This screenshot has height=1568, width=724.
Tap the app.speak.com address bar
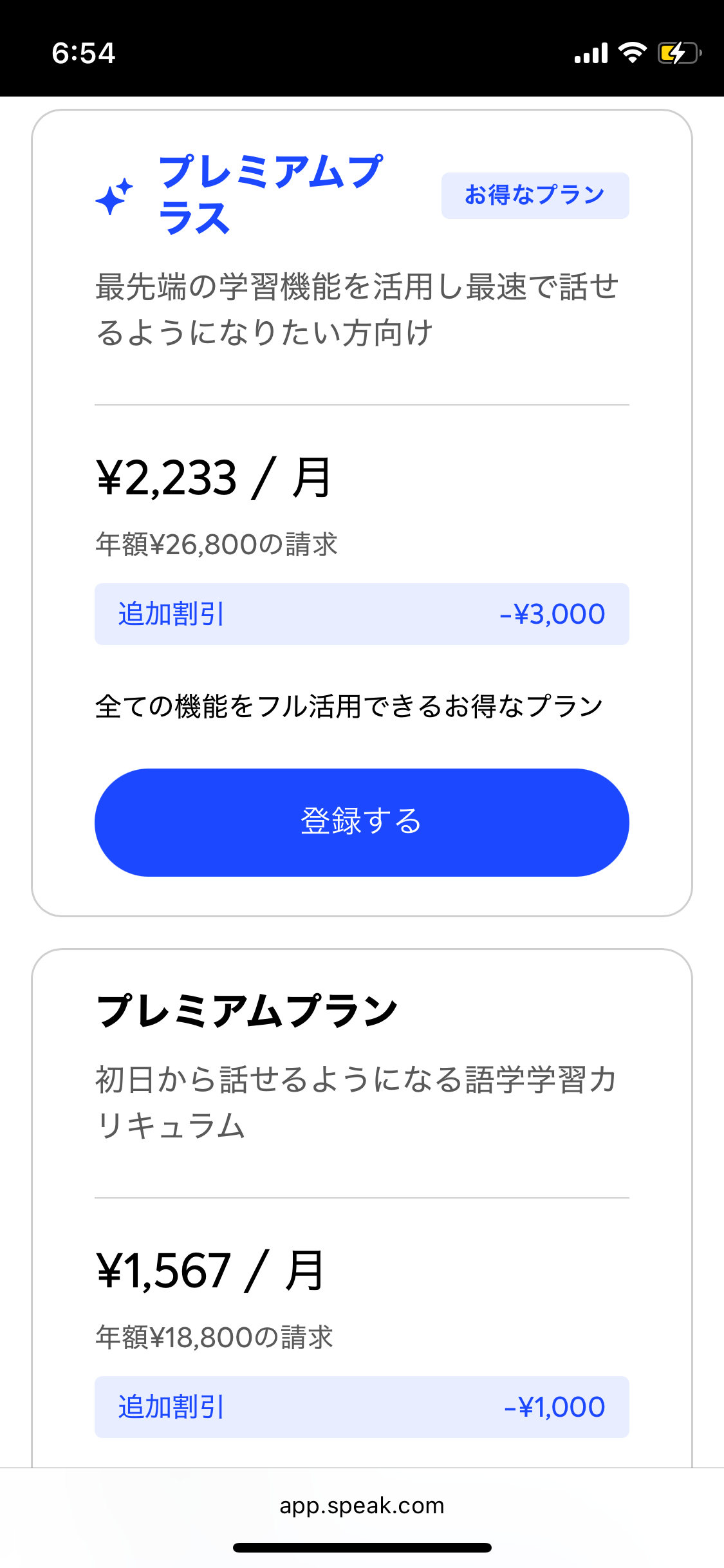(x=362, y=1506)
